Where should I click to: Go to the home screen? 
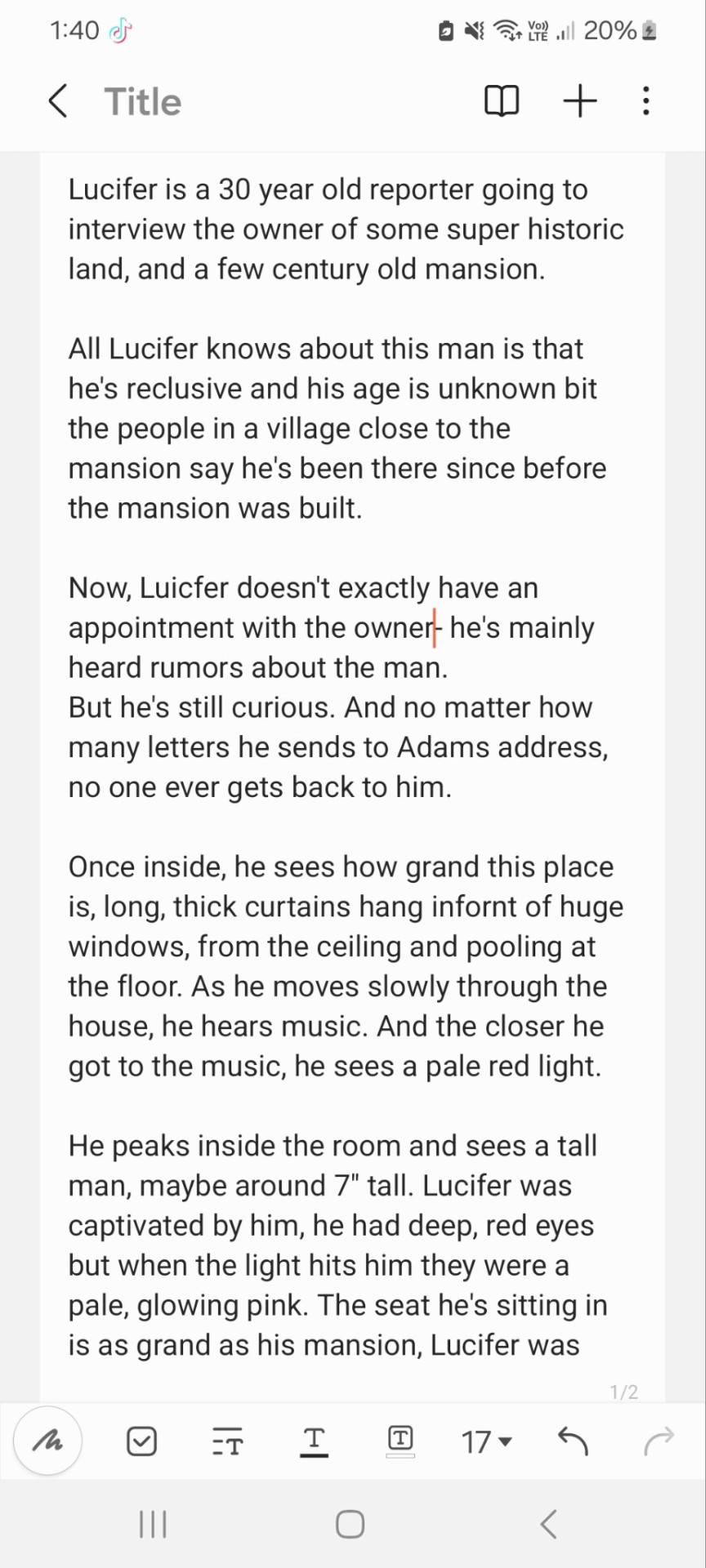pos(351,1524)
